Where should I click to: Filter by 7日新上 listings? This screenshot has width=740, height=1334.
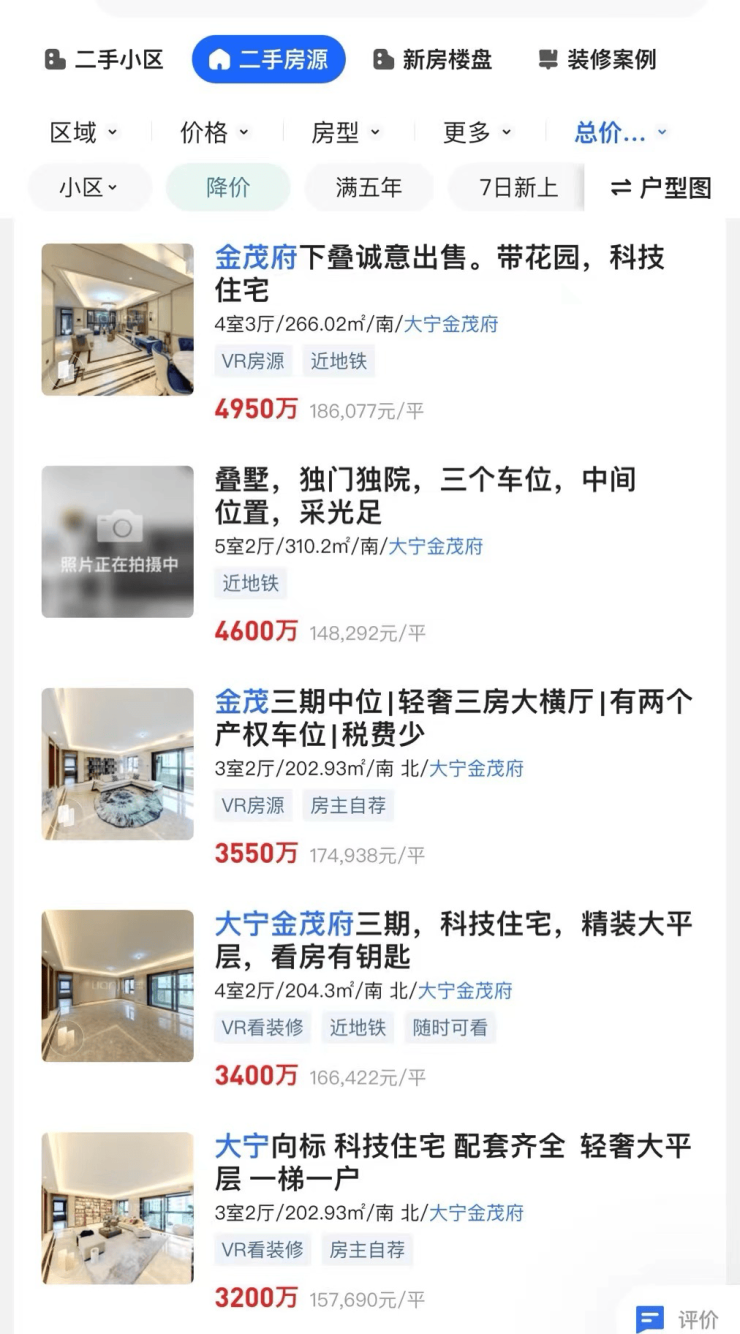pyautogui.click(x=518, y=187)
